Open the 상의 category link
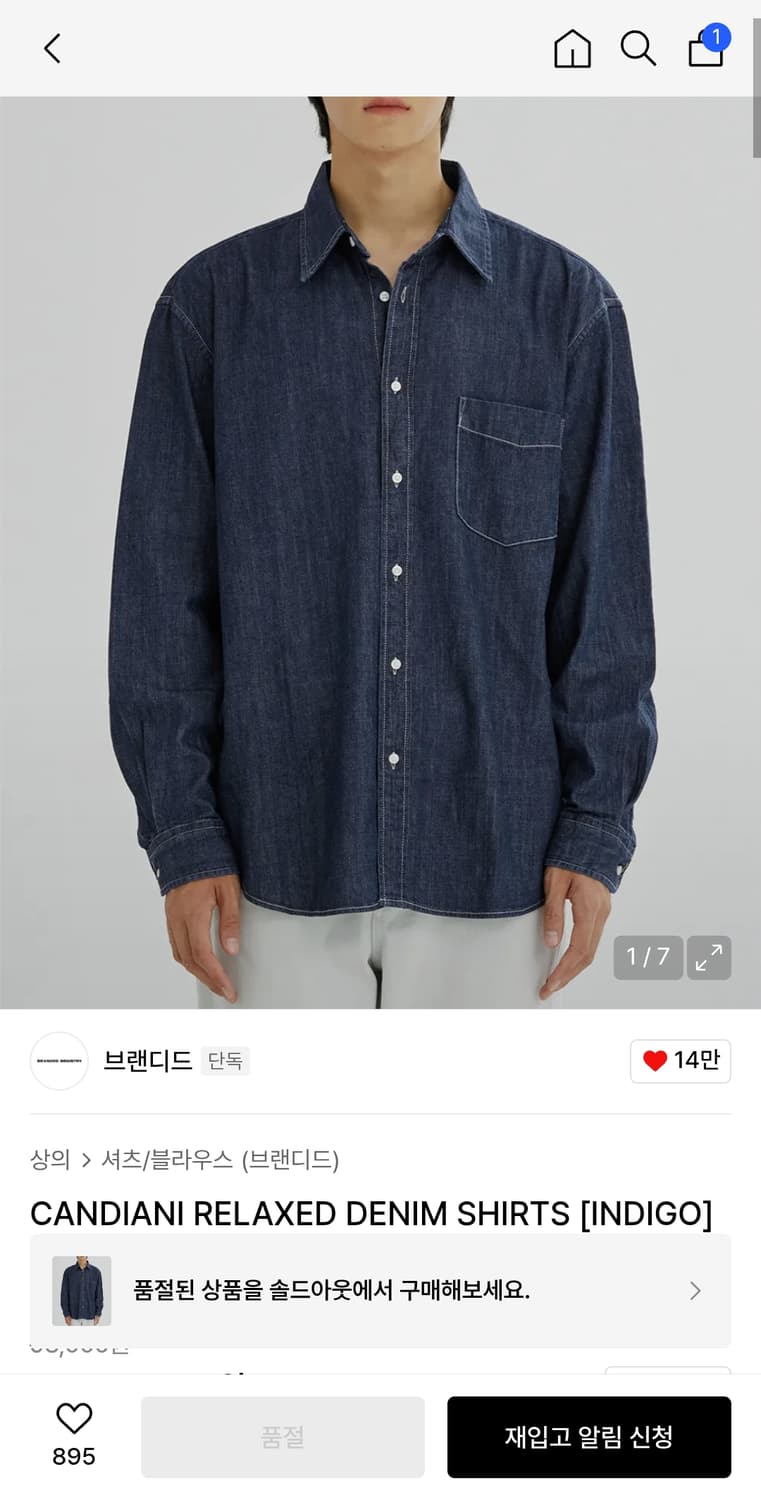 tap(50, 1160)
